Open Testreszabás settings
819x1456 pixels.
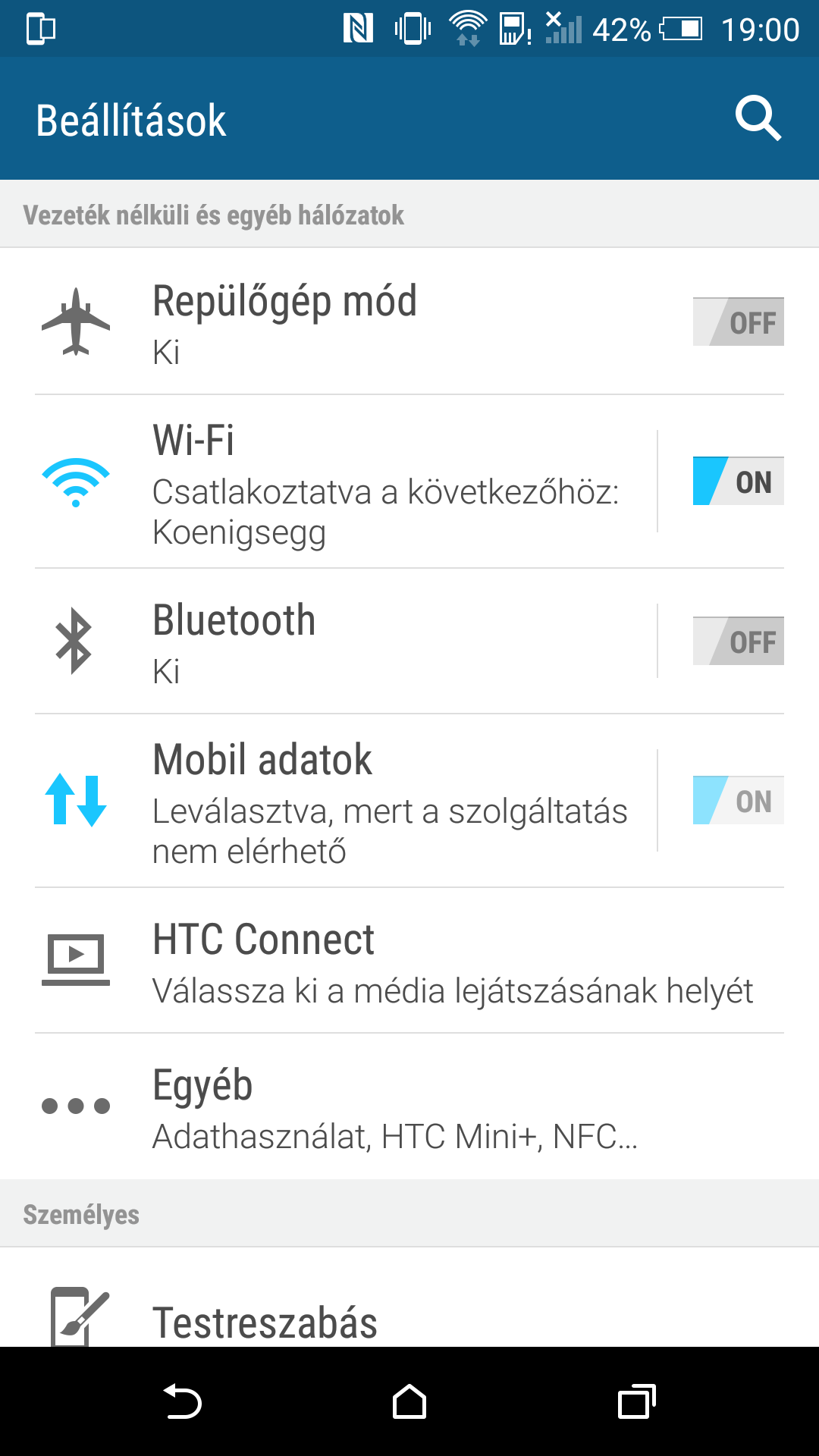pyautogui.click(x=409, y=1321)
